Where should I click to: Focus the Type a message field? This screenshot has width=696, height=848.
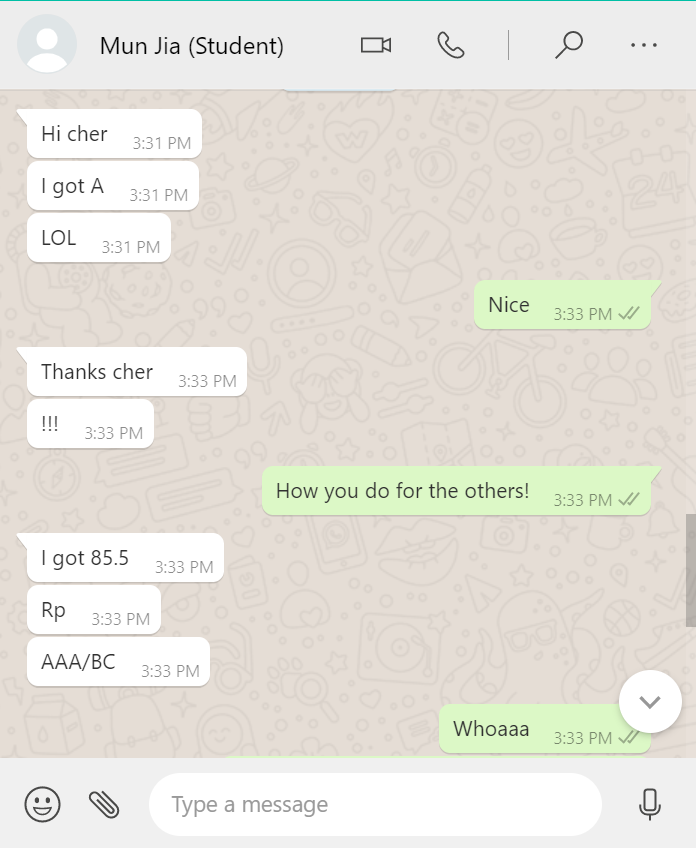click(x=375, y=804)
